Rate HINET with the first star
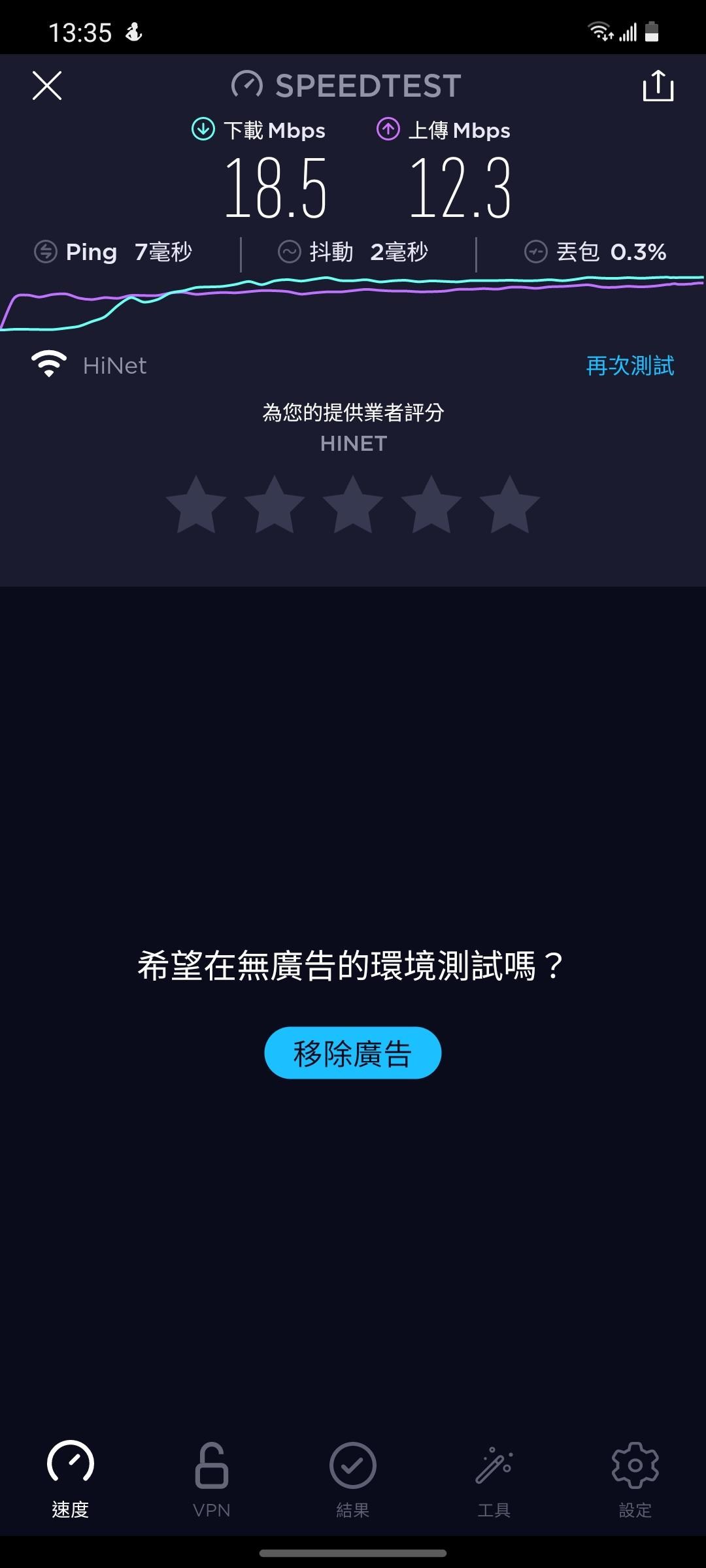This screenshot has height=1568, width=706. tap(196, 504)
